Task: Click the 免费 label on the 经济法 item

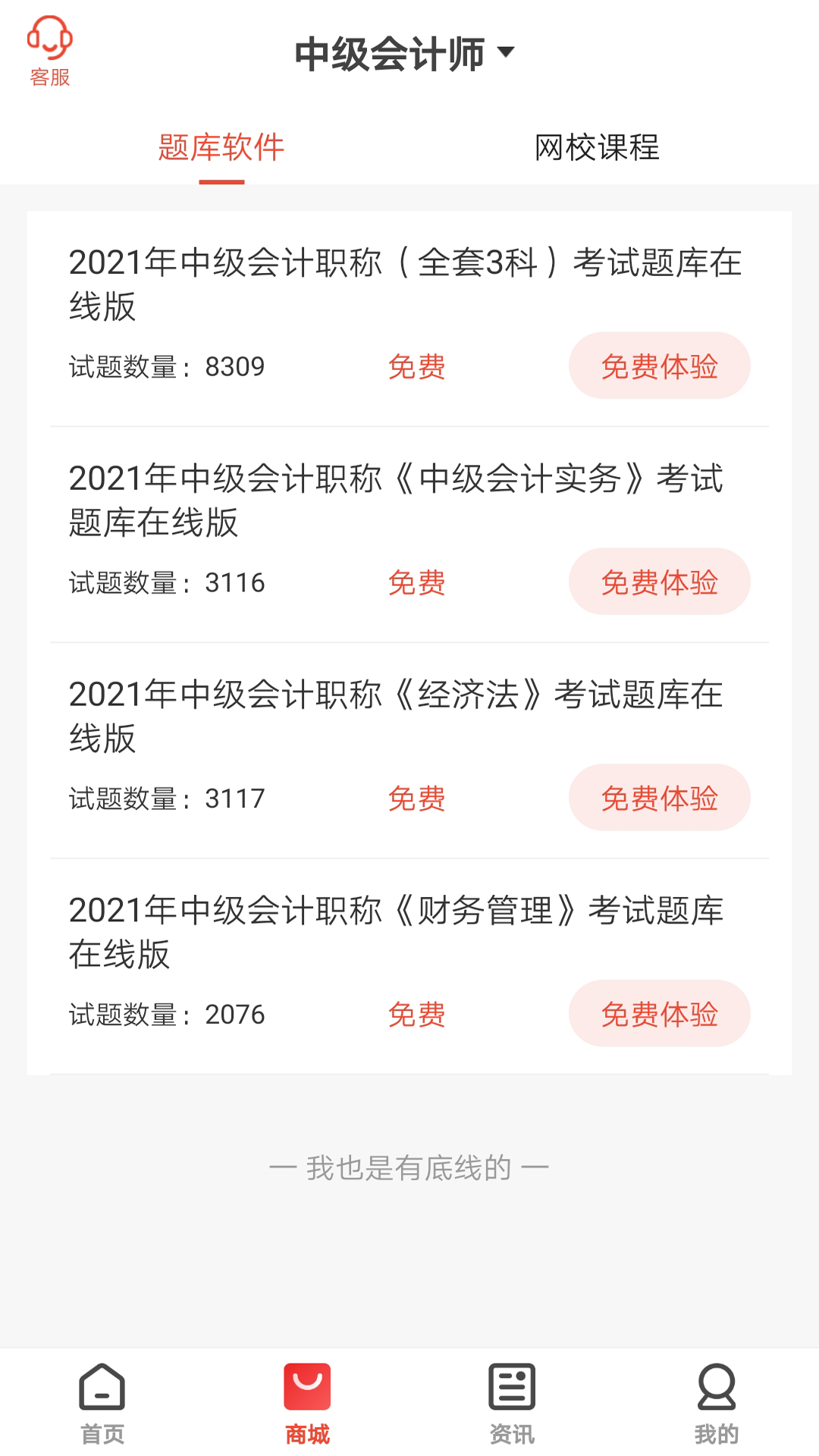Action: coord(416,799)
